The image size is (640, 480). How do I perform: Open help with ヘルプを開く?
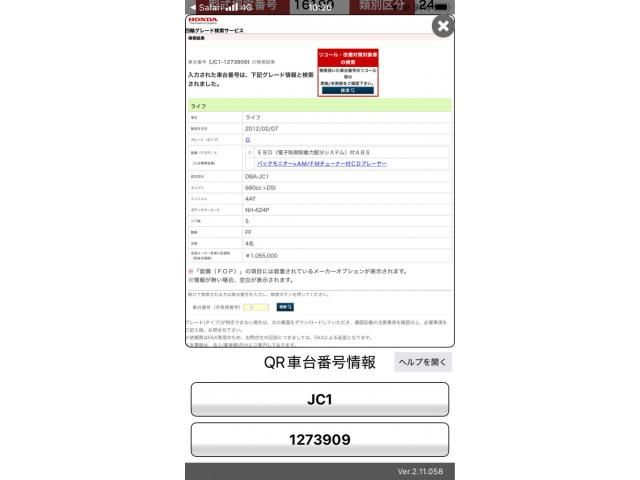click(x=422, y=362)
